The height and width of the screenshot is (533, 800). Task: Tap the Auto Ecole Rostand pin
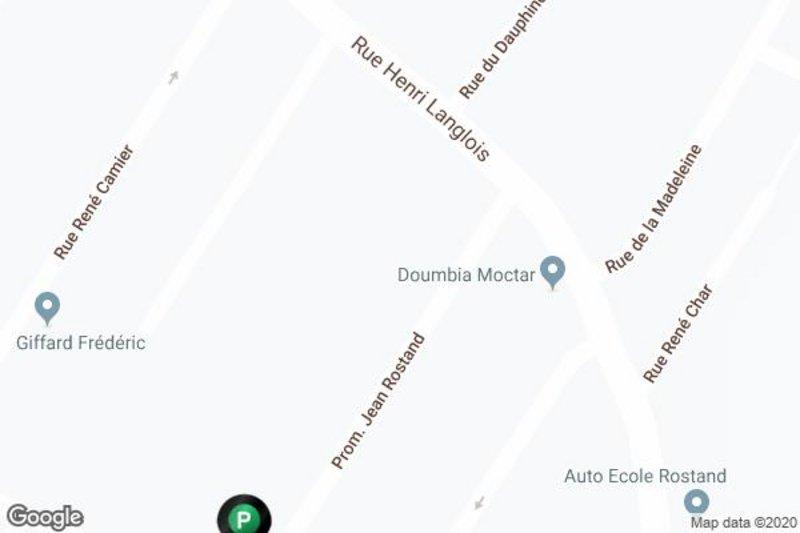click(x=697, y=500)
